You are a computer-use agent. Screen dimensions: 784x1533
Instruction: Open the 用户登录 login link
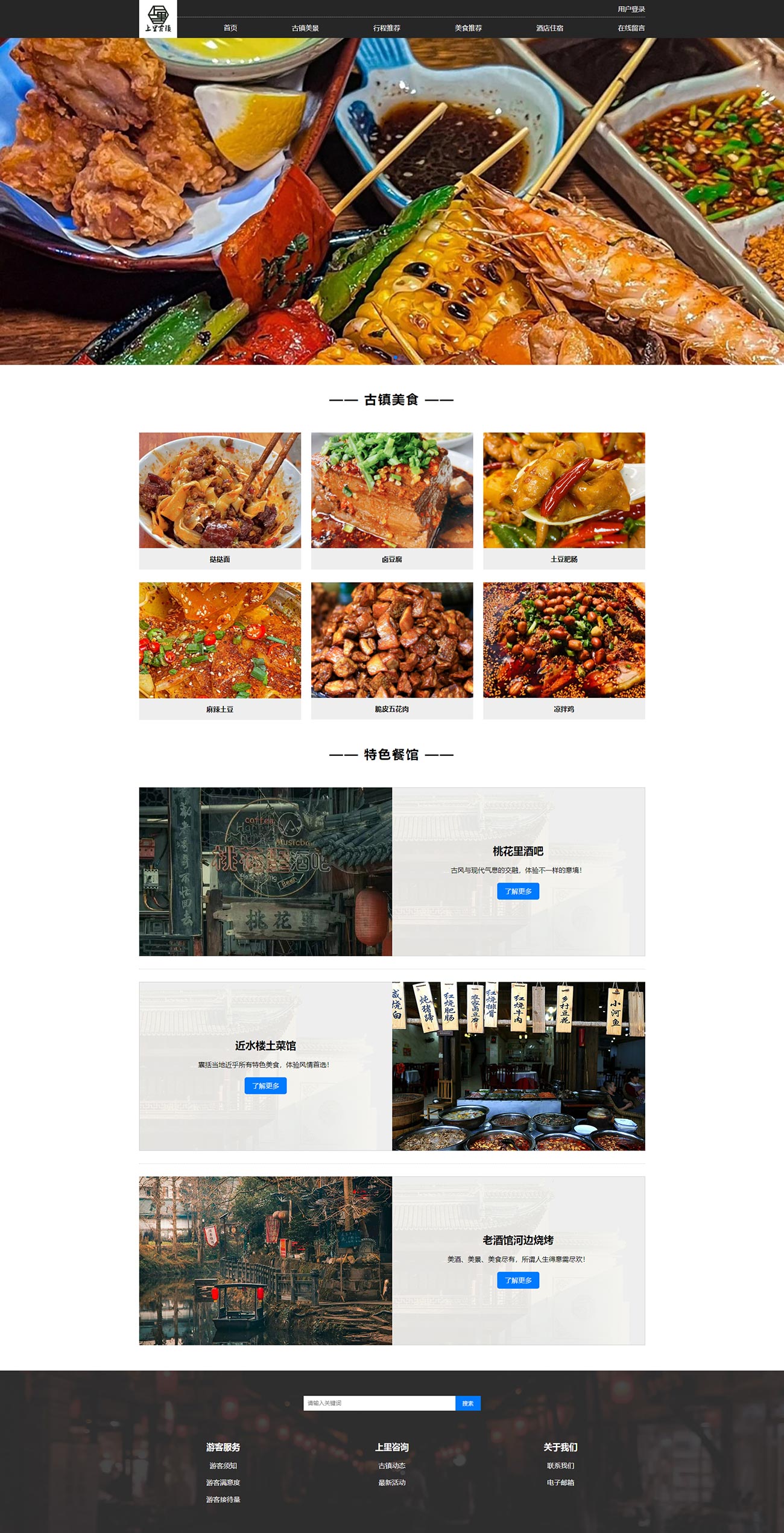[631, 9]
